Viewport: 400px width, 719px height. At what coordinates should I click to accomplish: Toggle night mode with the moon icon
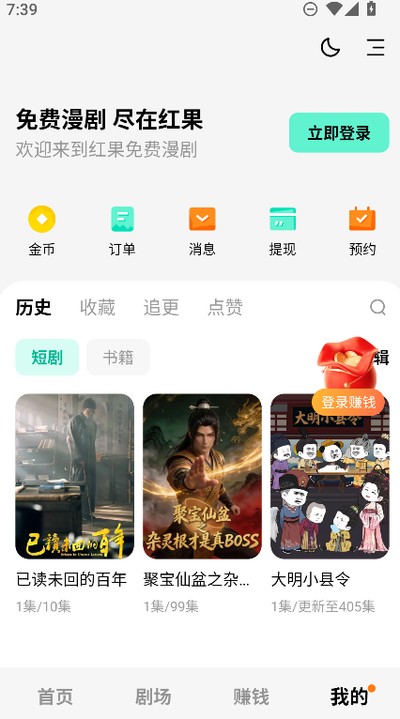pos(330,47)
